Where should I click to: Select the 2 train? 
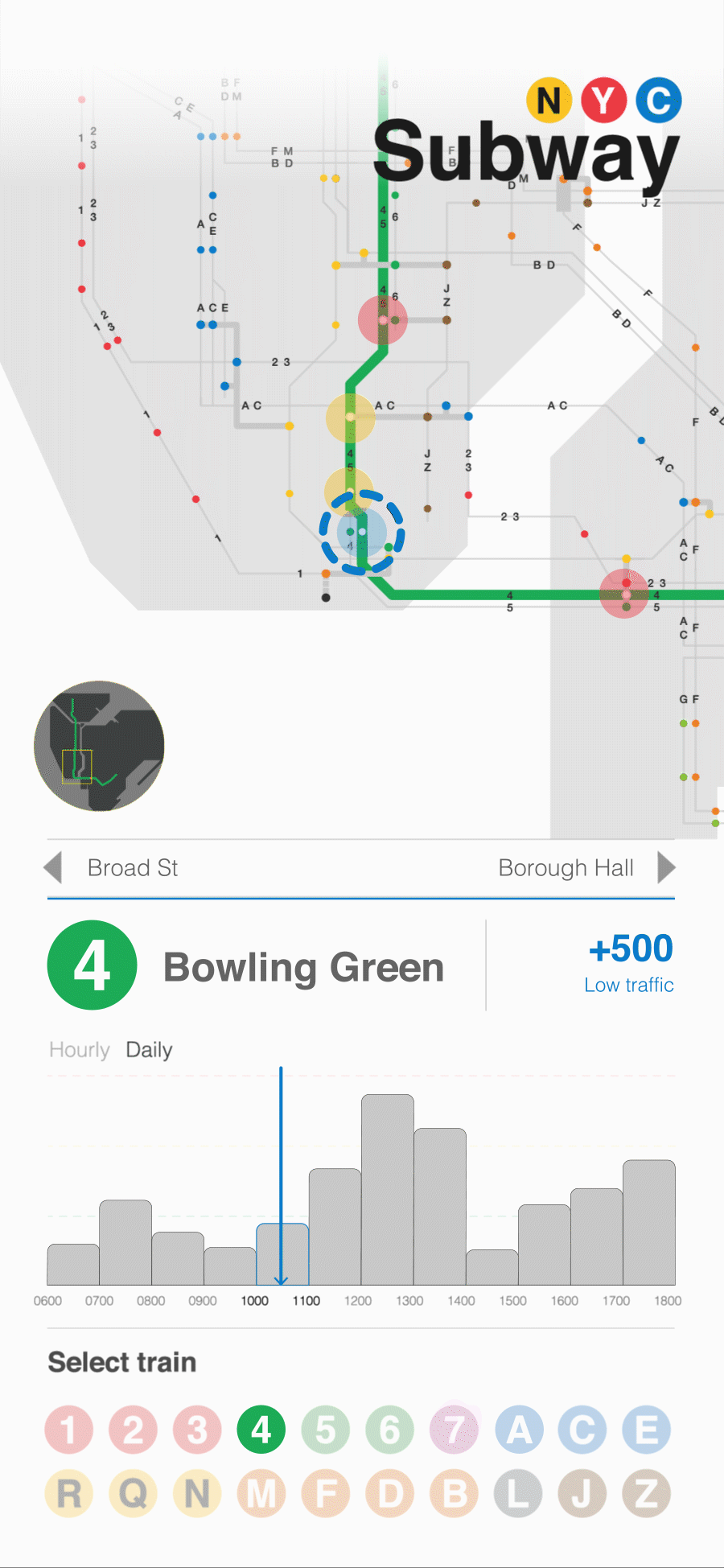tap(133, 1430)
